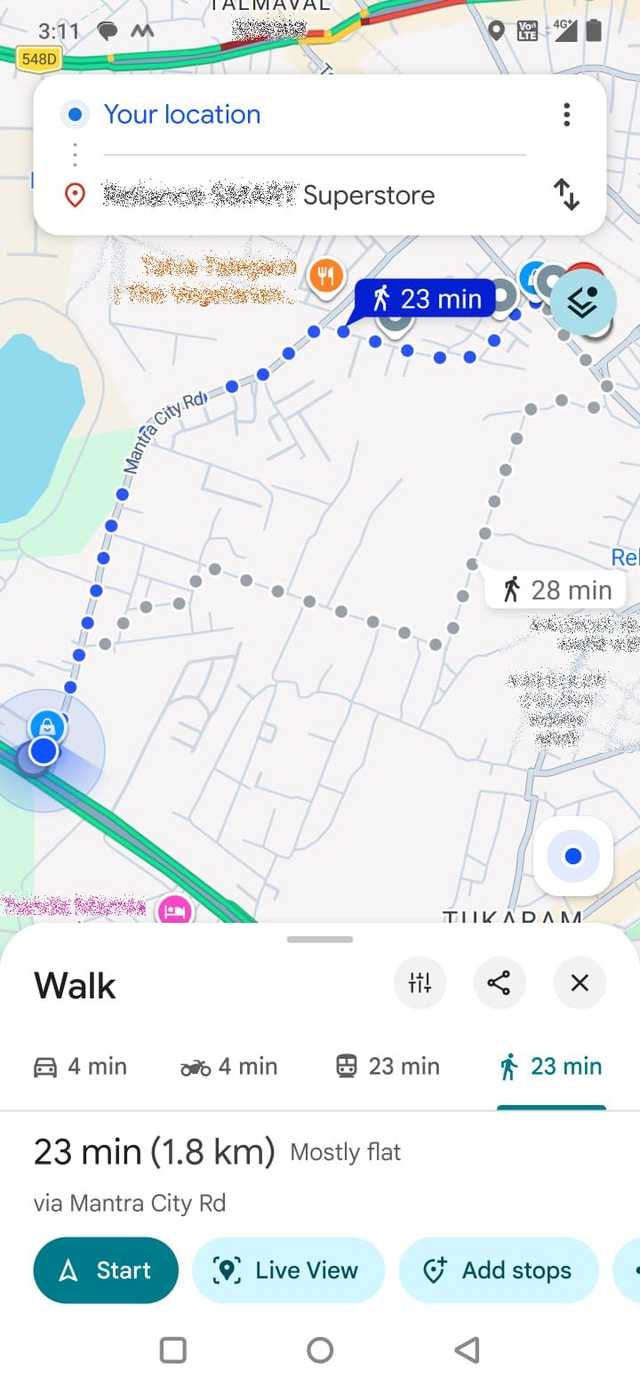Swap start and destination points
640x1387 pixels.
(x=566, y=194)
